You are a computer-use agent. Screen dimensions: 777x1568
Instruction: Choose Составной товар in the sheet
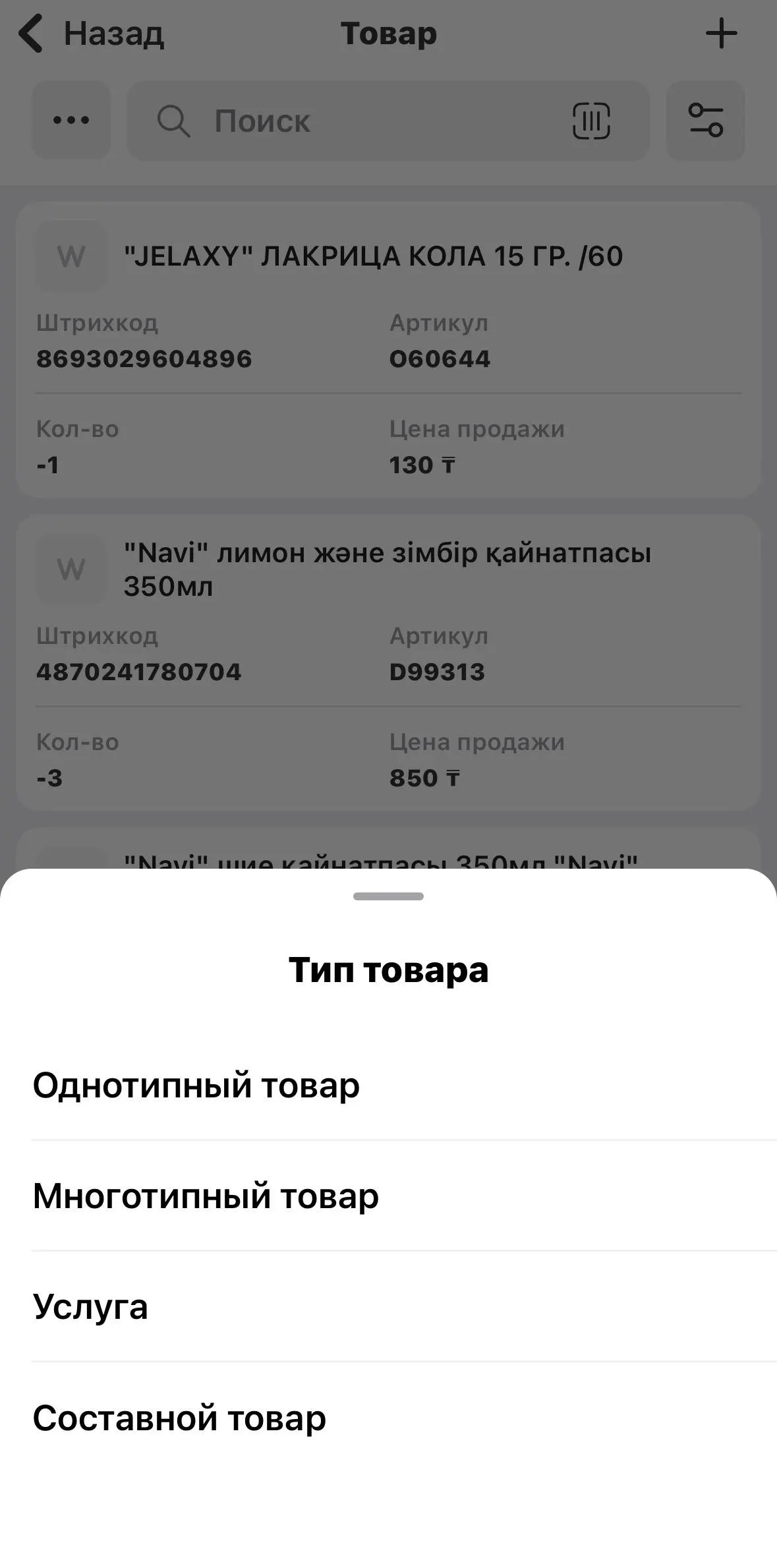(179, 1418)
